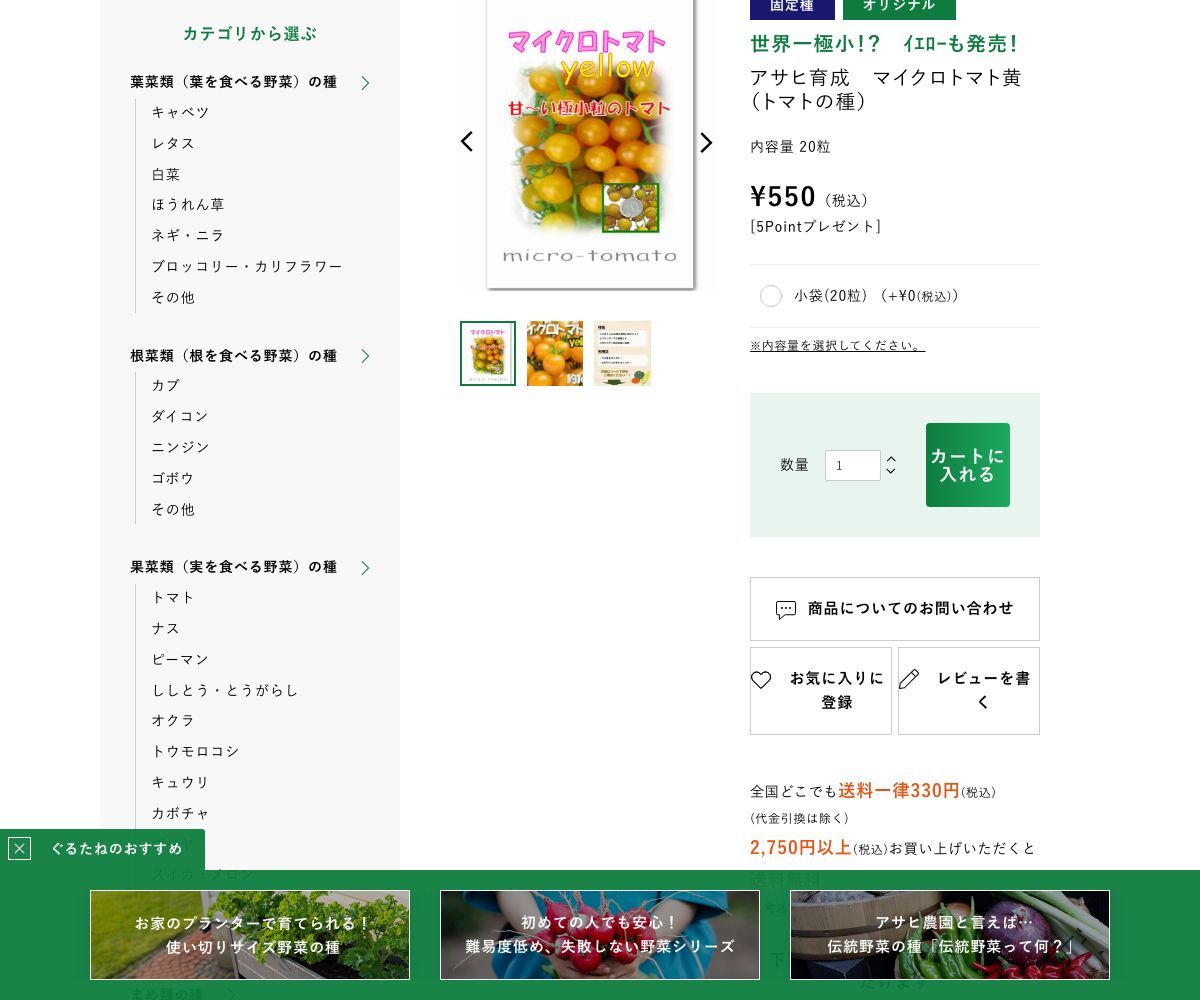Increase the quantity by one
Image resolution: width=1200 pixels, height=1000 pixels.
(891, 459)
